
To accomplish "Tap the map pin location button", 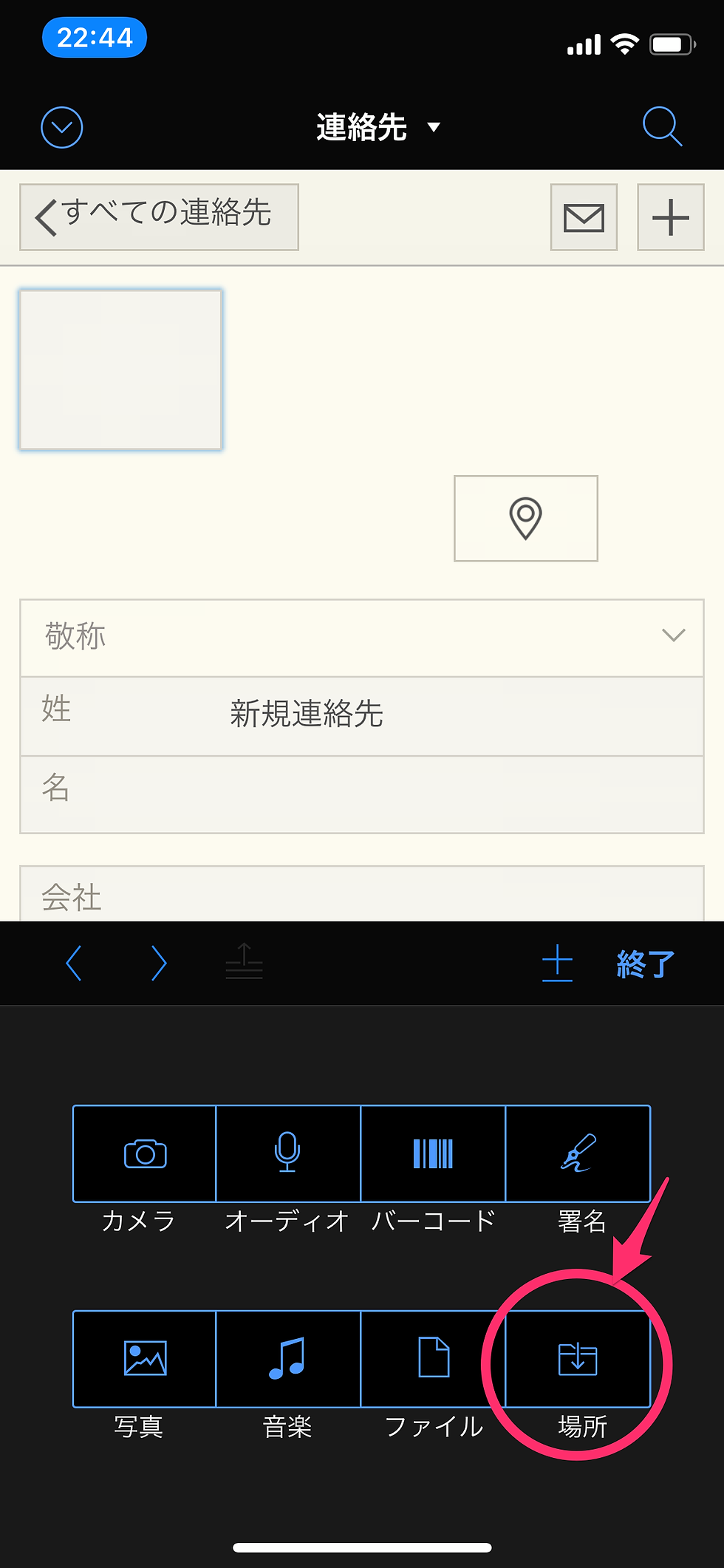I will [x=525, y=518].
